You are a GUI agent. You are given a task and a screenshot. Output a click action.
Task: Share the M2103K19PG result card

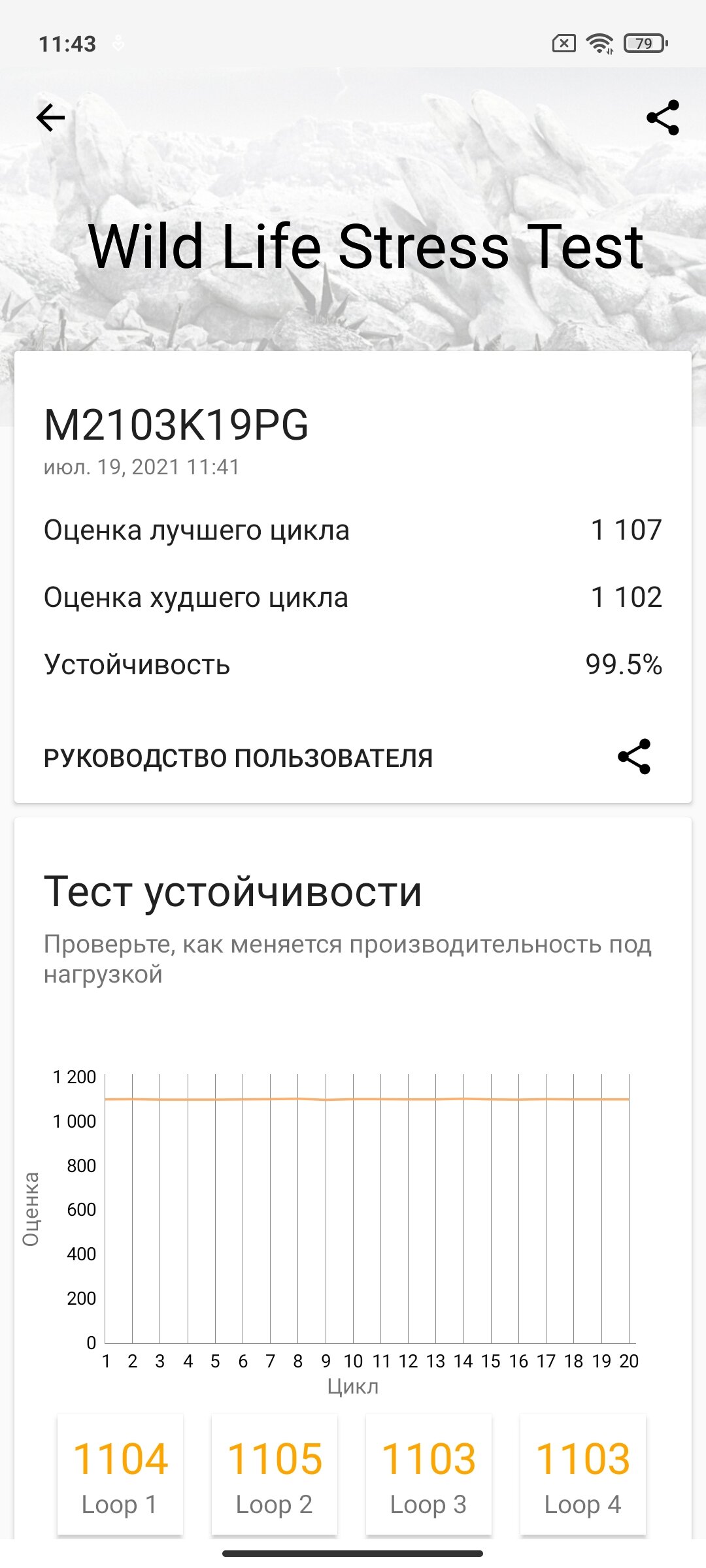click(634, 757)
